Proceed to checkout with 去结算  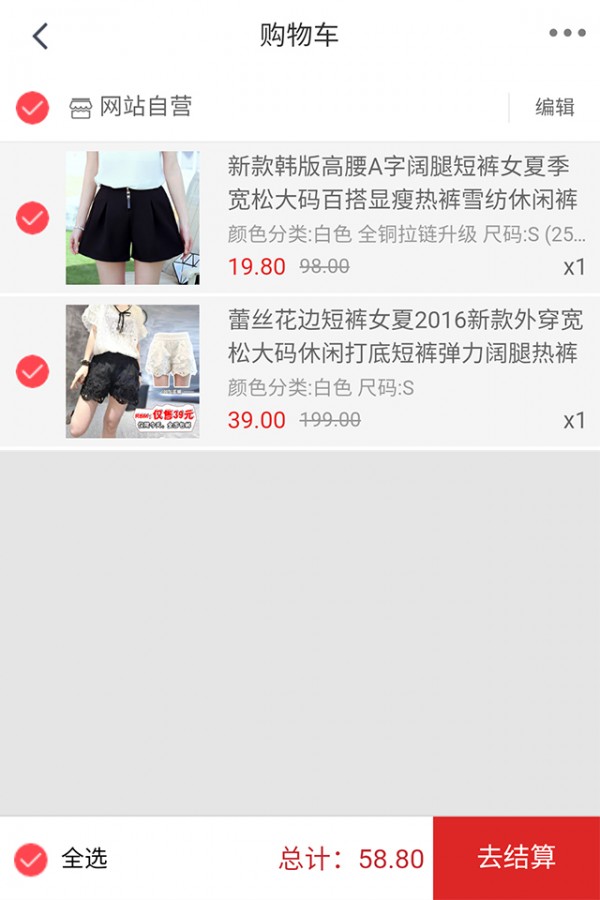pyautogui.click(x=516, y=858)
